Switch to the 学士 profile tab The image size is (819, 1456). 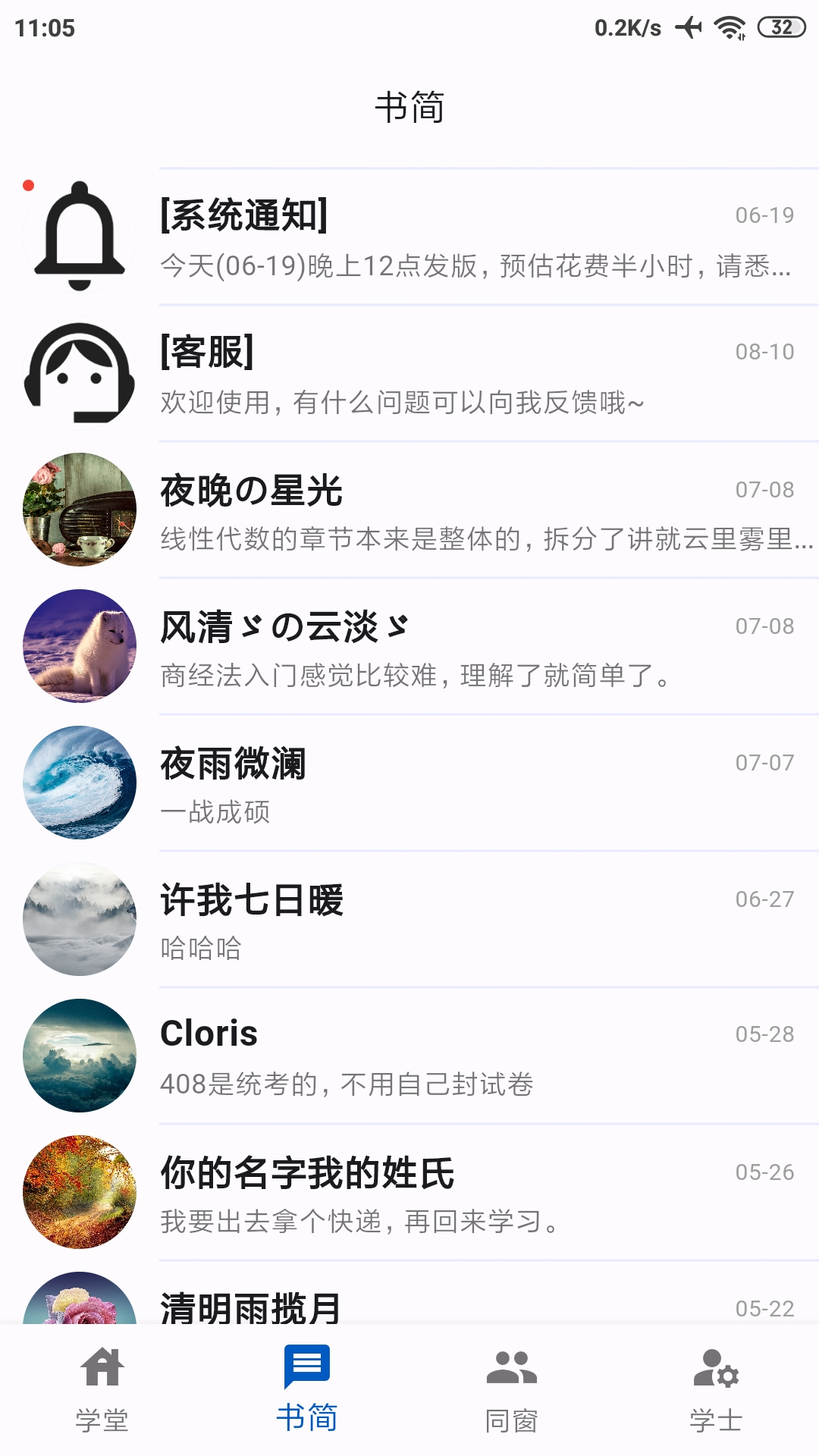click(x=717, y=1389)
